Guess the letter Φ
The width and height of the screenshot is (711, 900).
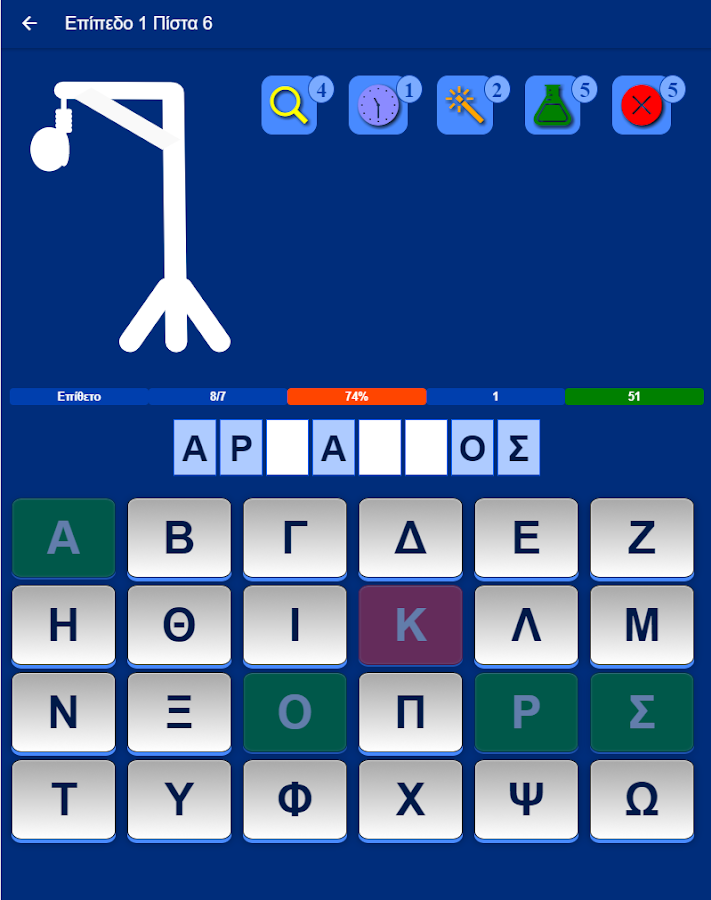tap(295, 799)
